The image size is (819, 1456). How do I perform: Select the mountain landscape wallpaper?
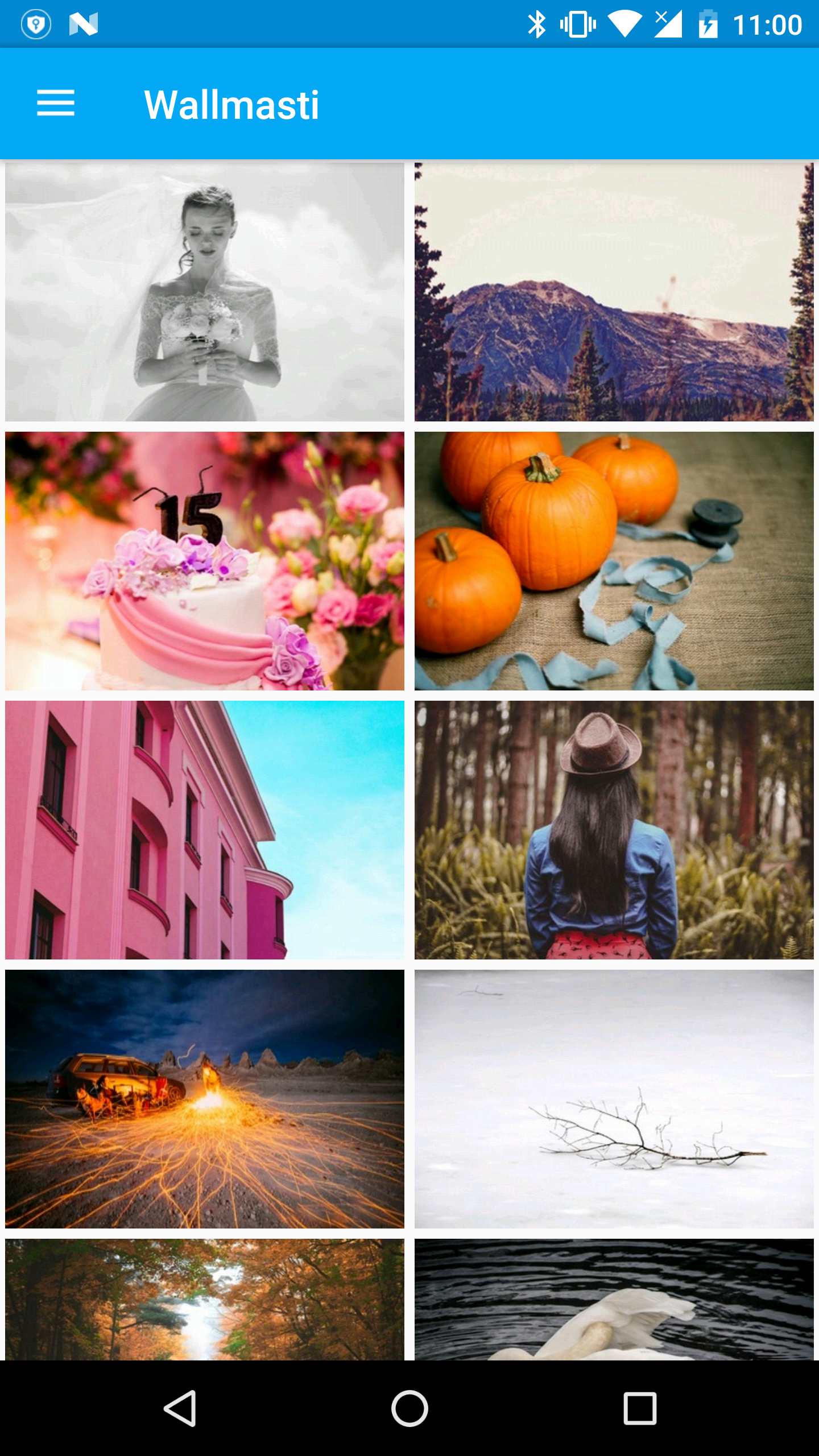(614, 292)
